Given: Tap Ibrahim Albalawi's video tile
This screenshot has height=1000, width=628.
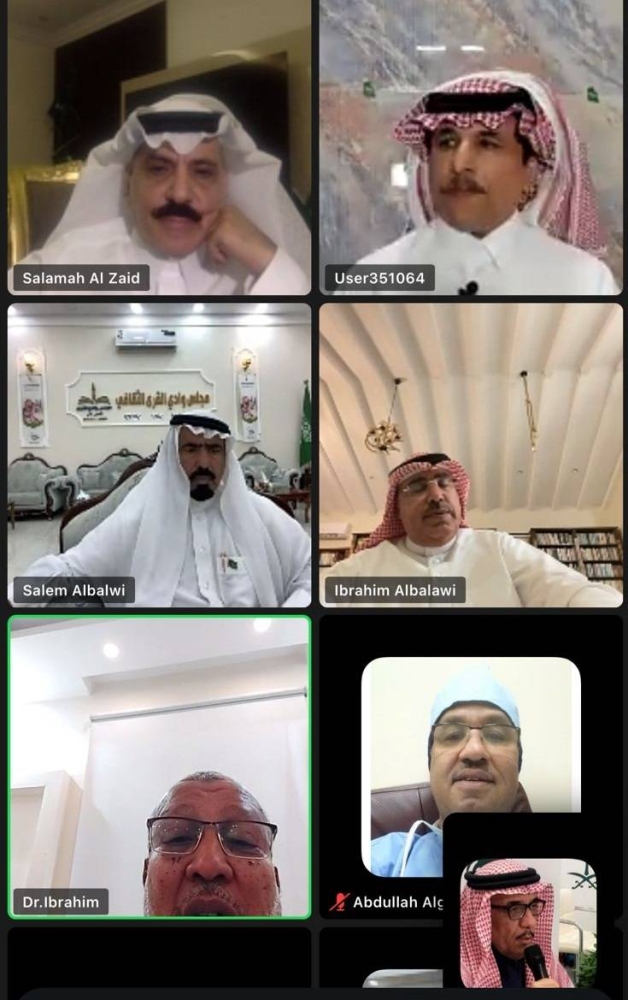Looking at the screenshot, I should pos(471,455).
